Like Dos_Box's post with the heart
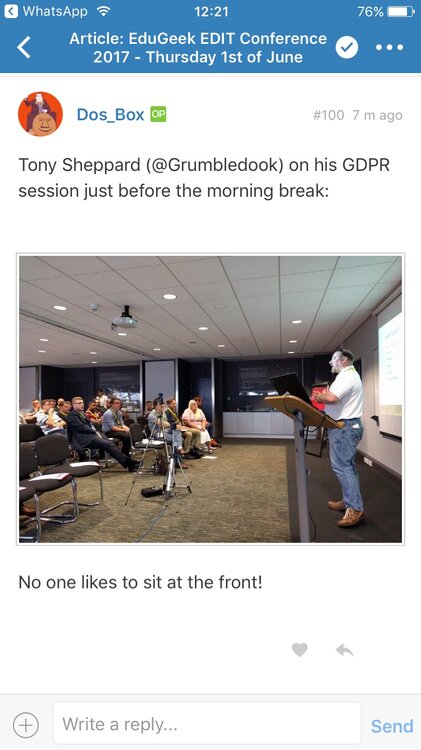Screen dimensions: 421x750 (299, 650)
